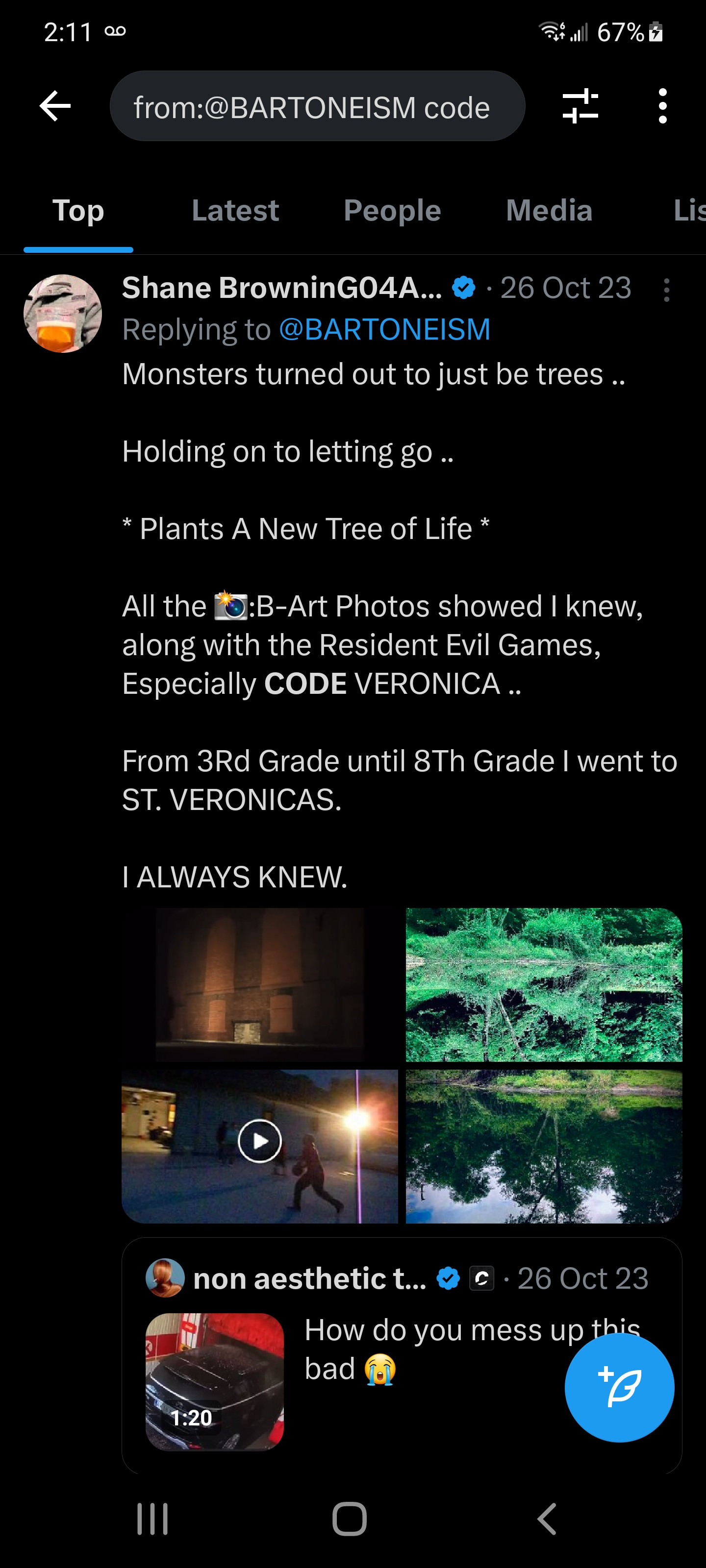Go to the home screen
This screenshot has height=1568, width=706.
(350, 1519)
